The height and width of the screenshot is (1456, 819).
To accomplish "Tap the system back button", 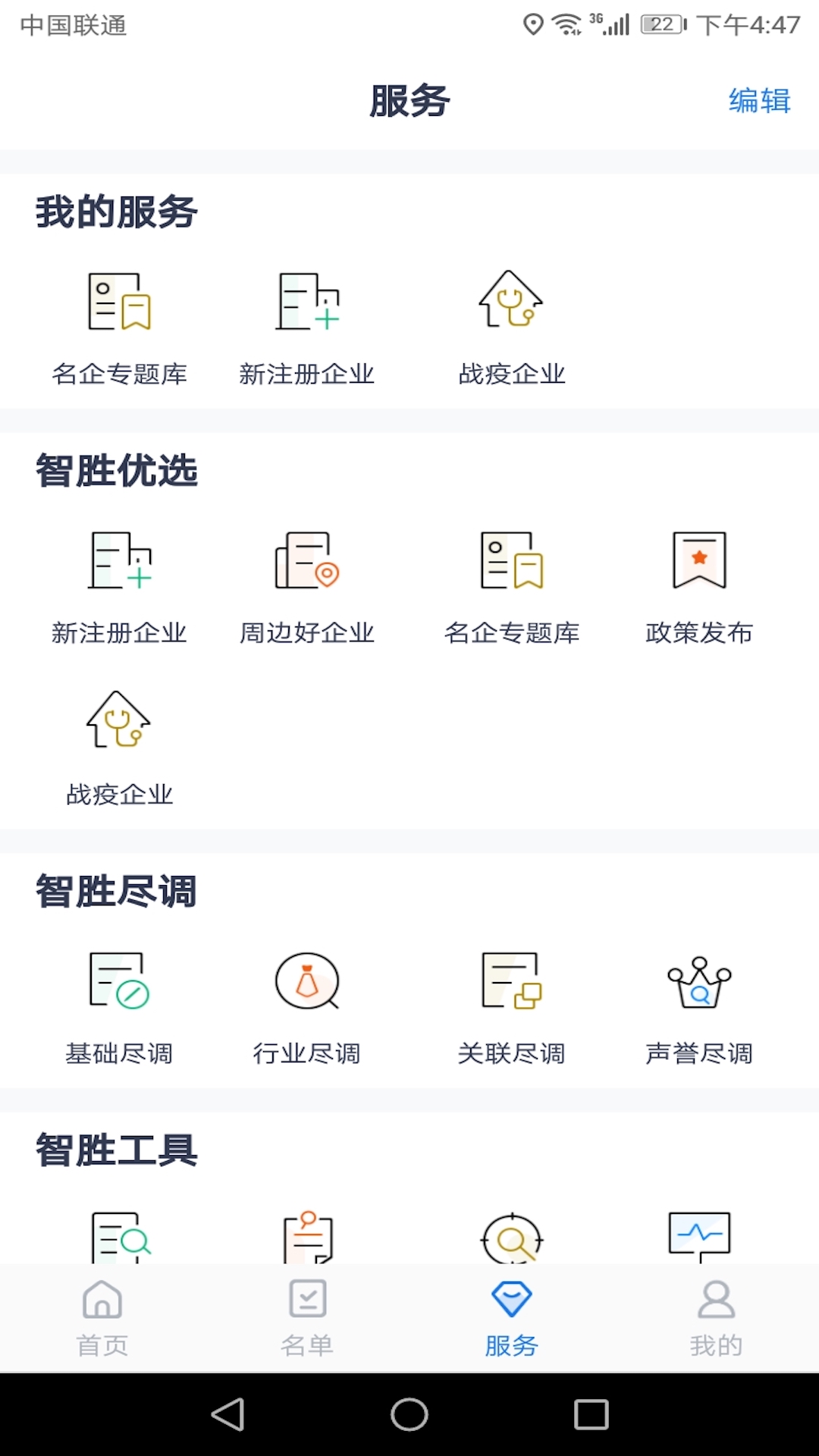I will click(x=227, y=1414).
